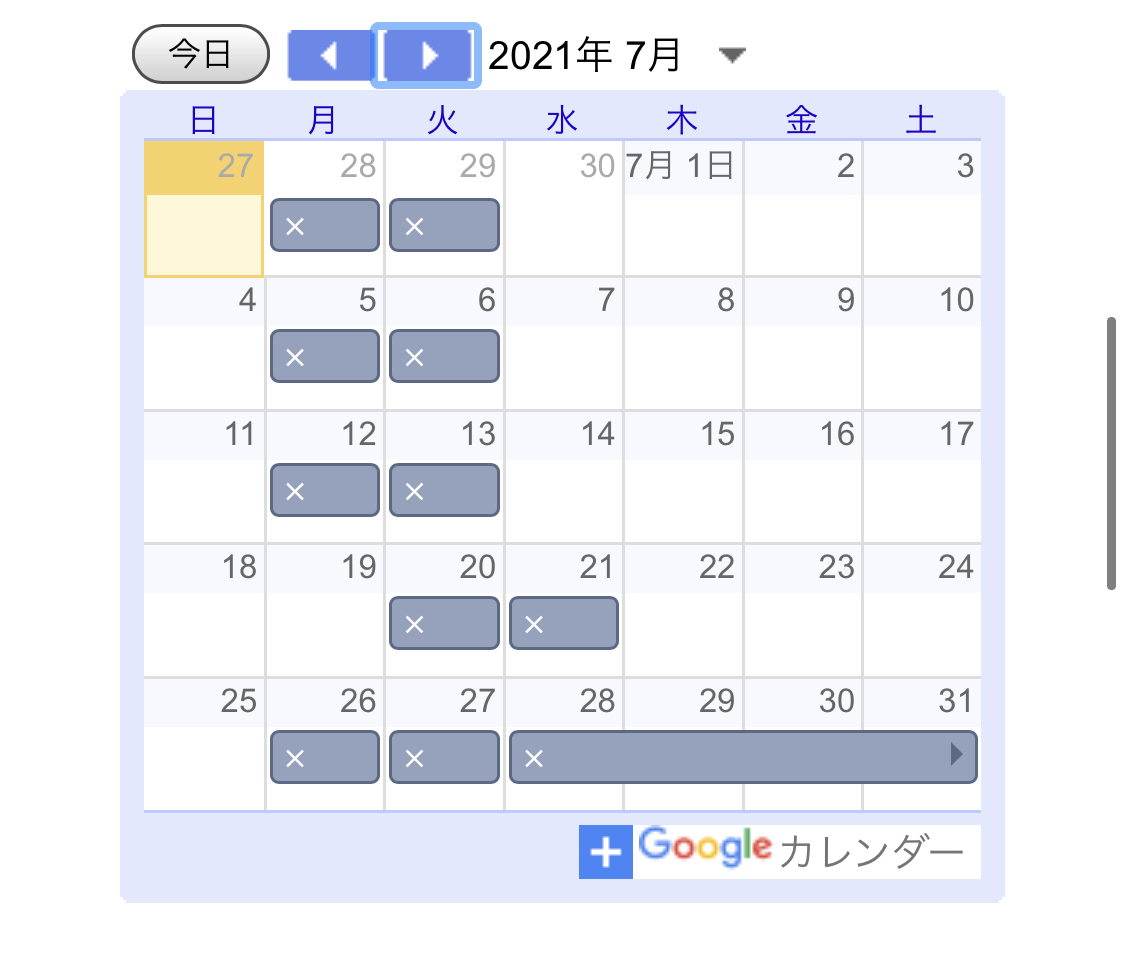Open the × event on July 27
The height and width of the screenshot is (954, 1125).
pyautogui.click(x=444, y=757)
